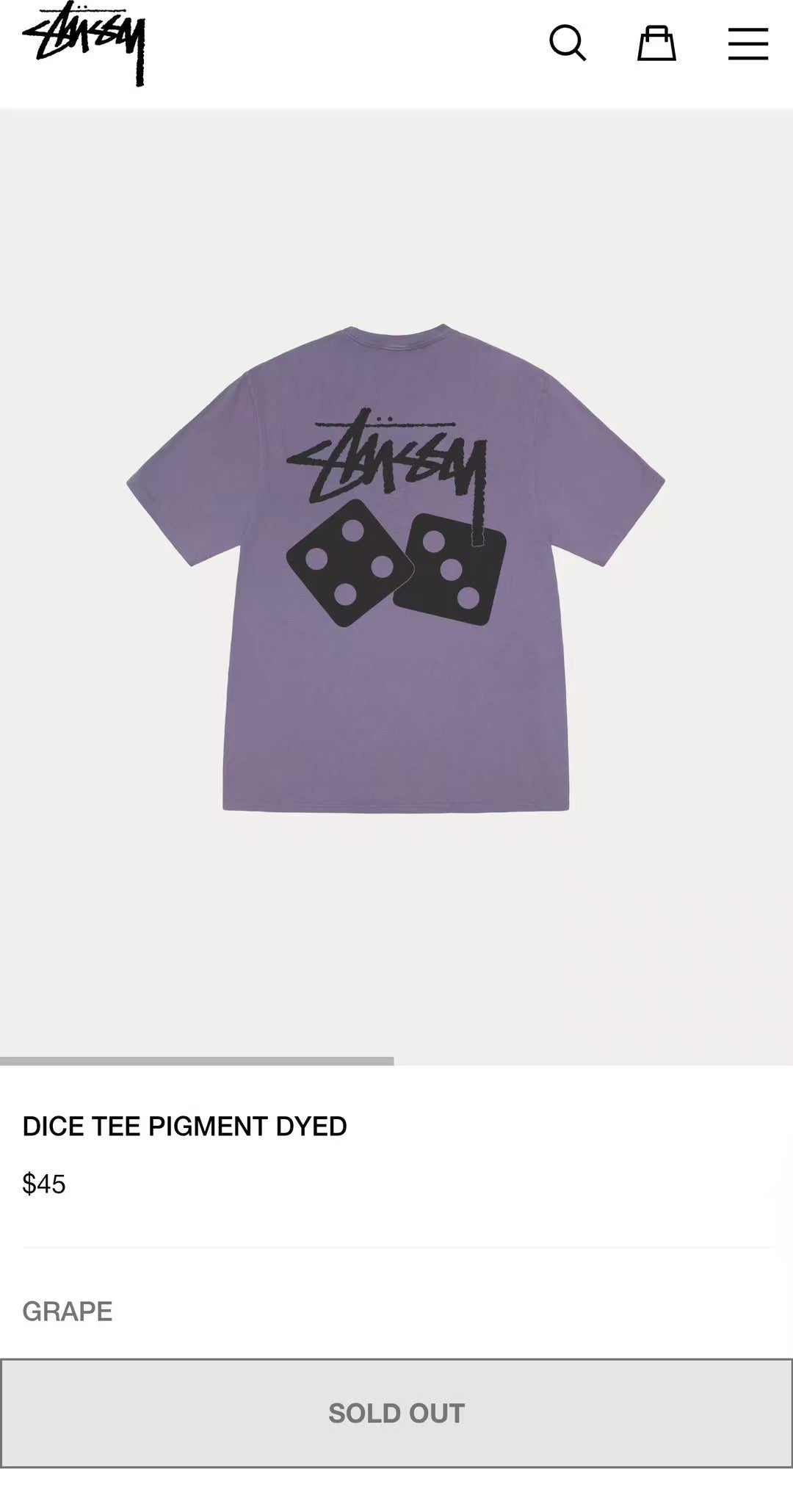Screen dimensions: 793x1512
Task: Tap the Dice Tee product image
Action: (396, 569)
